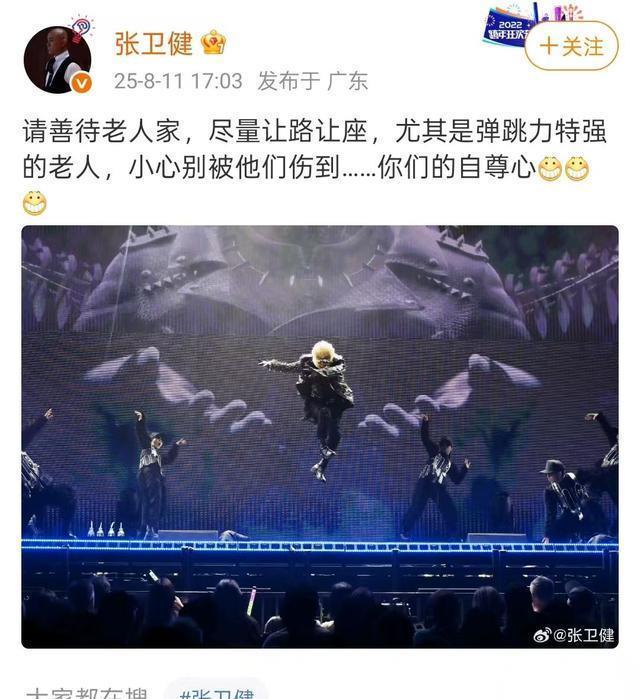
Task: Follow 张卫健 with the +关注 button
Action: click(x=571, y=46)
